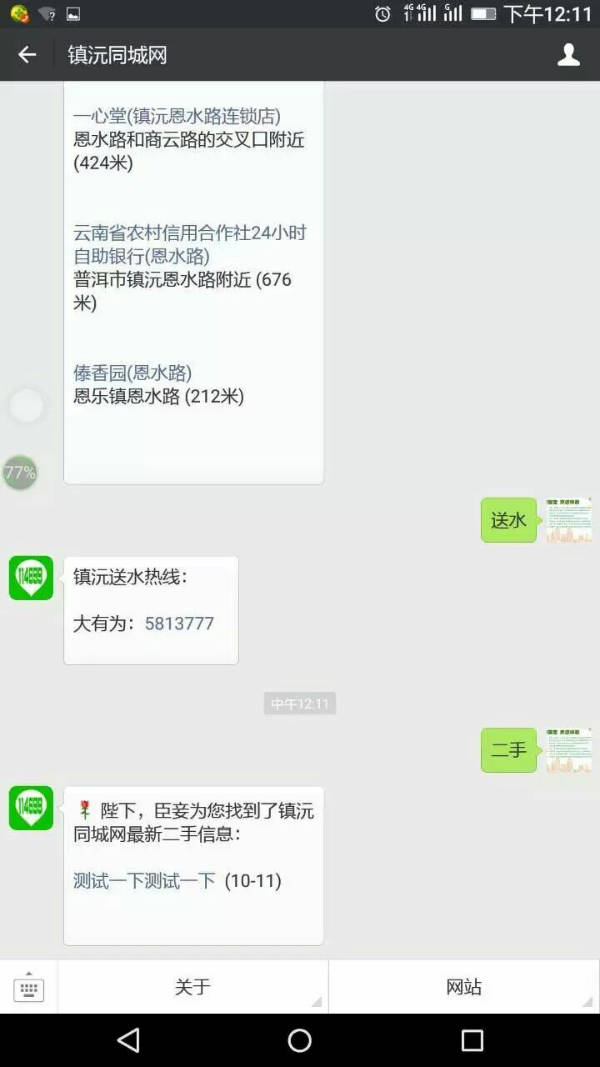Open 测试一下测试一下 second-hand listing

pos(144,881)
